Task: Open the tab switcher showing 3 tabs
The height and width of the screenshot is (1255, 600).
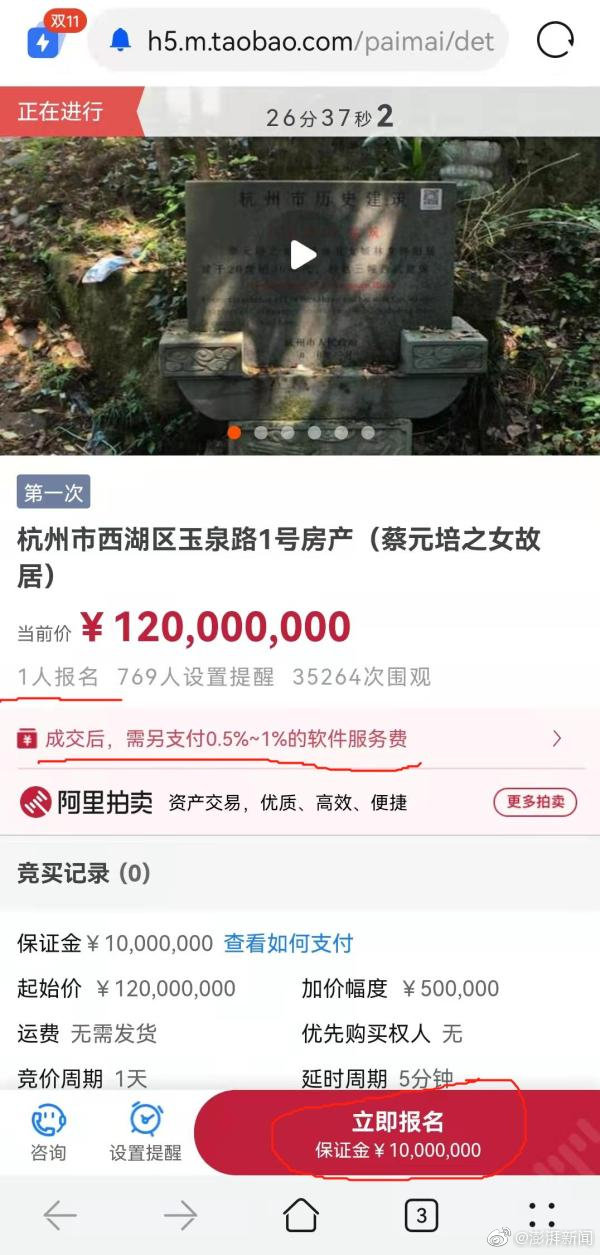Action: [421, 1215]
